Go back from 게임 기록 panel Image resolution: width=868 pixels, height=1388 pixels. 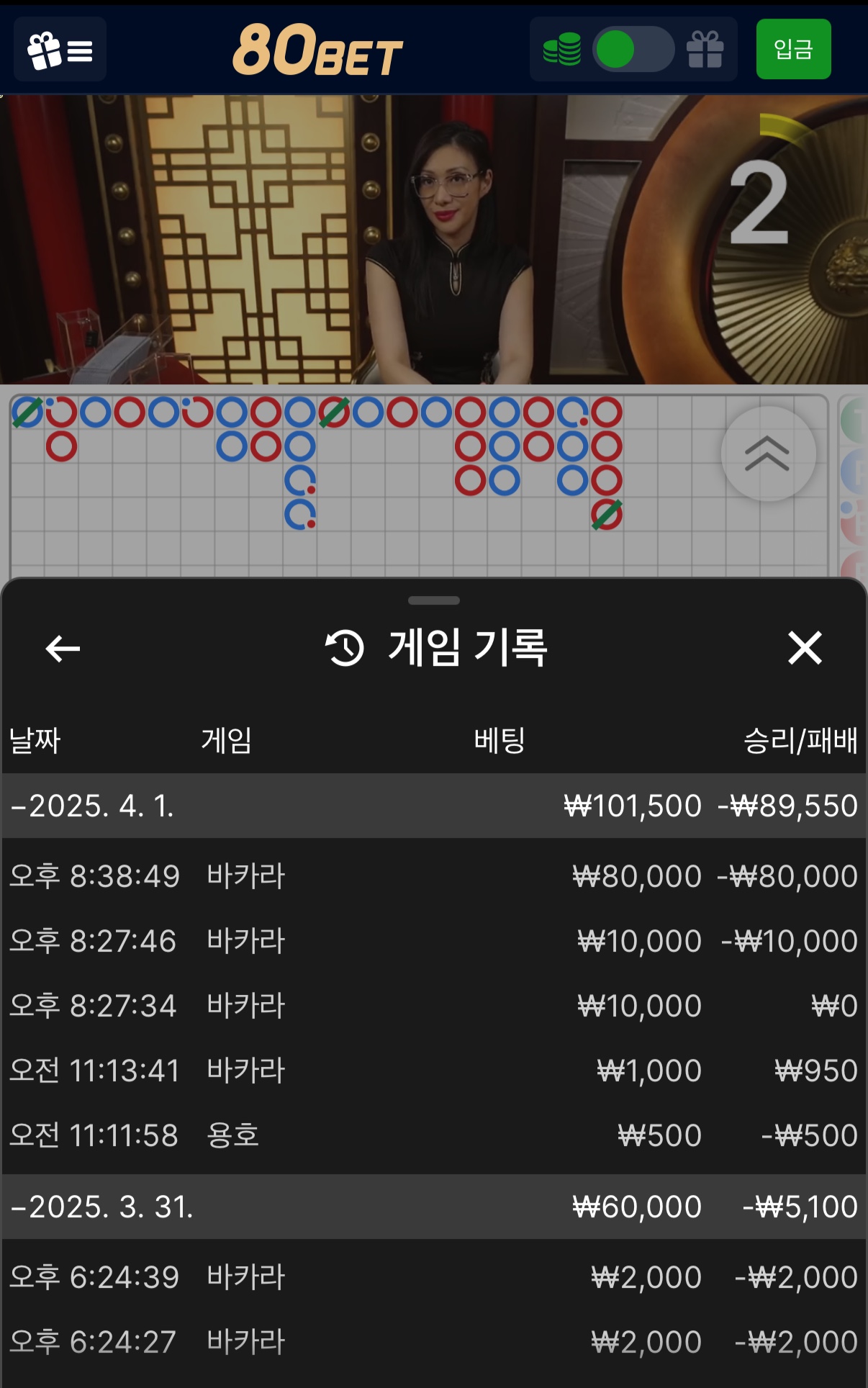[x=63, y=648]
